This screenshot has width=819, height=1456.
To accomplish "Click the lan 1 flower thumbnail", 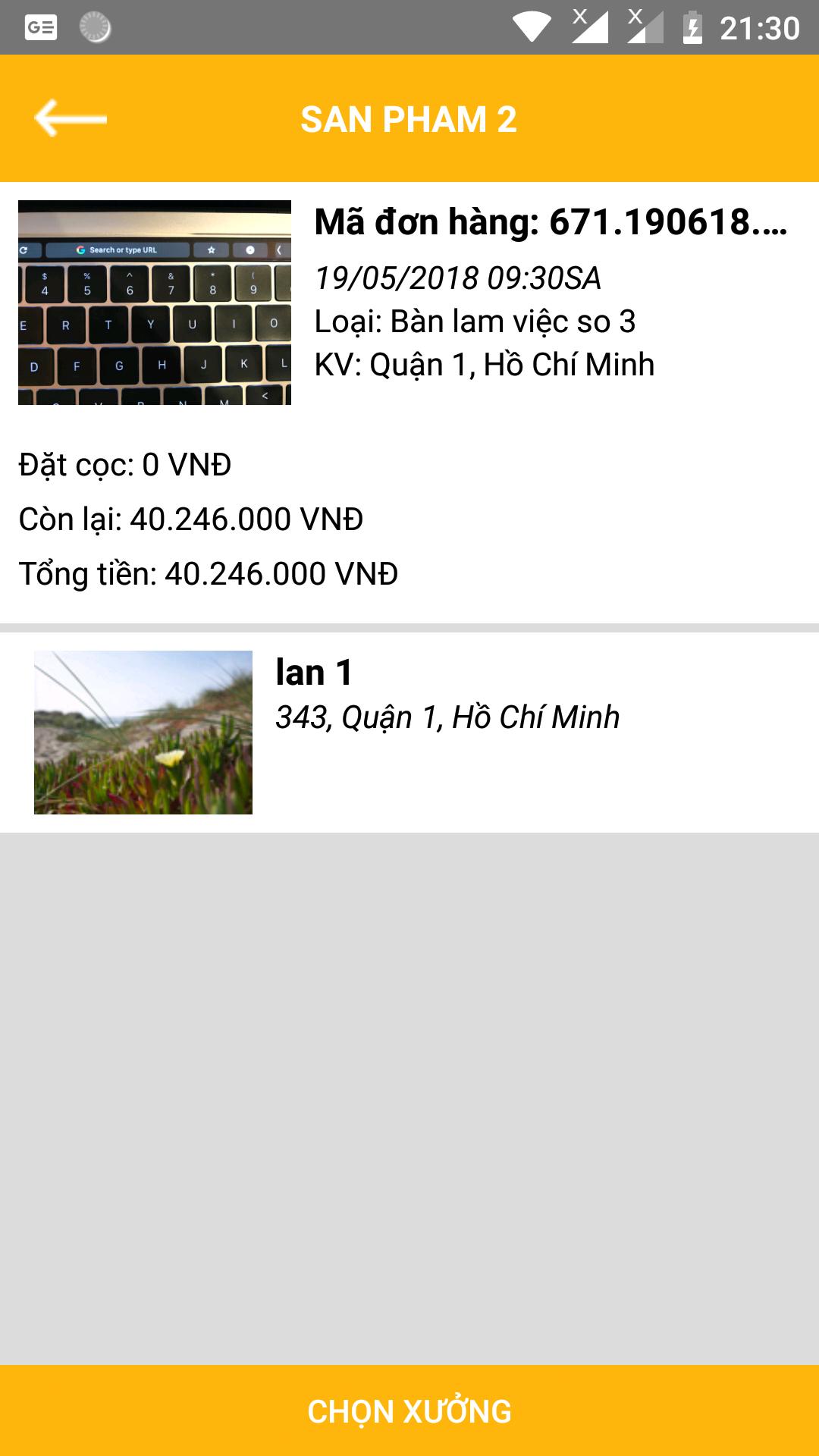I will tap(143, 733).
